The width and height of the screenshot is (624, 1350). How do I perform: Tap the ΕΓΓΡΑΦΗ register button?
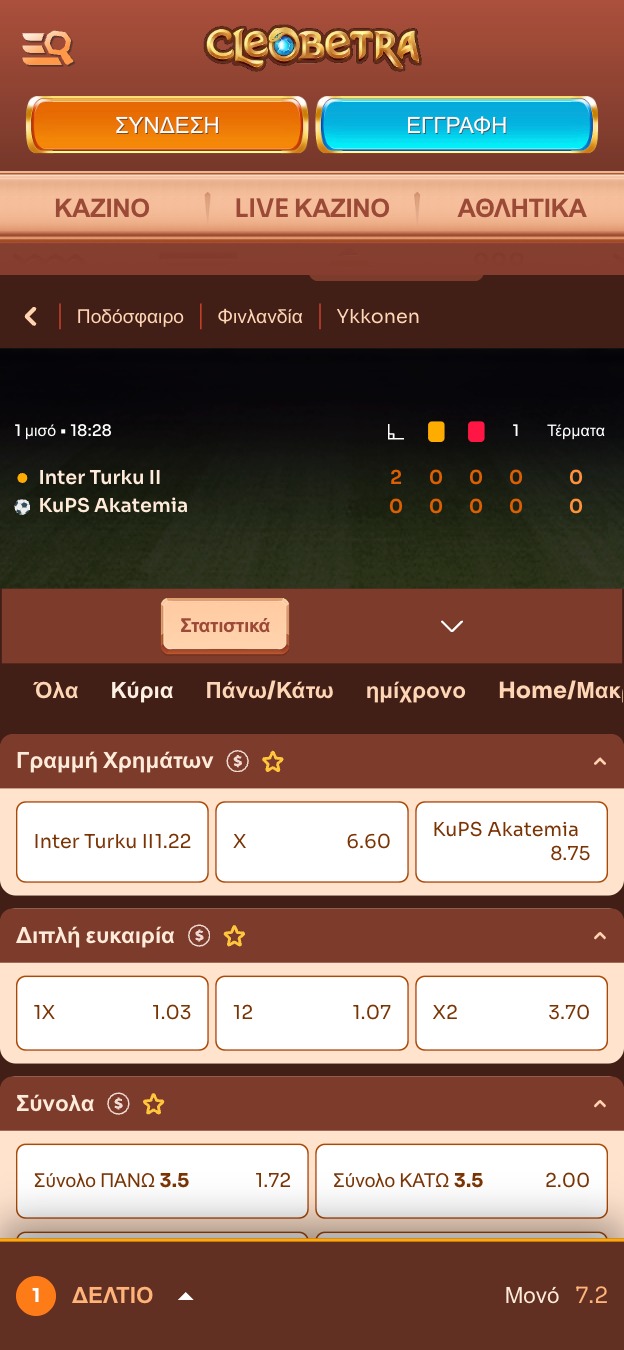[x=456, y=125]
